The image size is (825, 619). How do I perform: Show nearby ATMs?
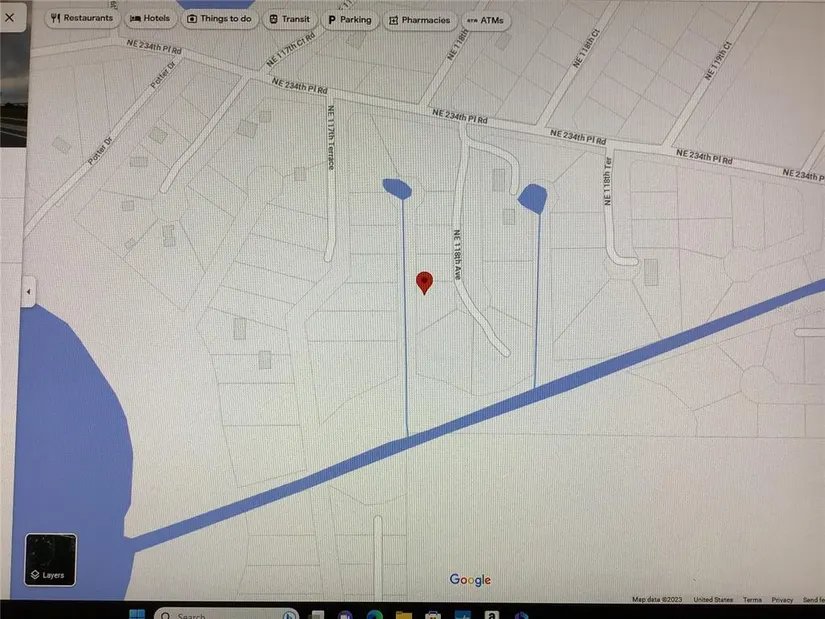click(485, 20)
